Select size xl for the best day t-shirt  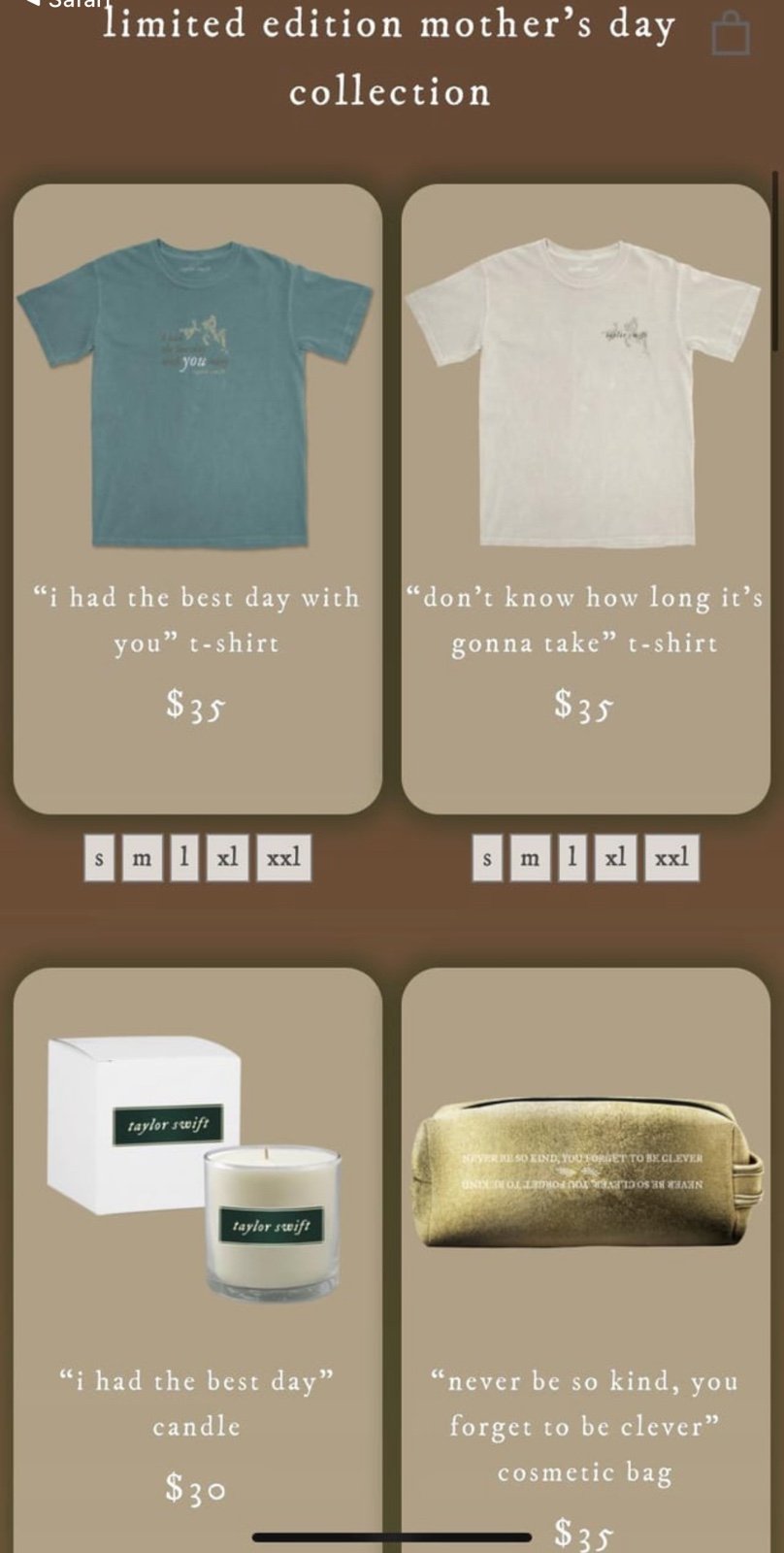(x=227, y=858)
